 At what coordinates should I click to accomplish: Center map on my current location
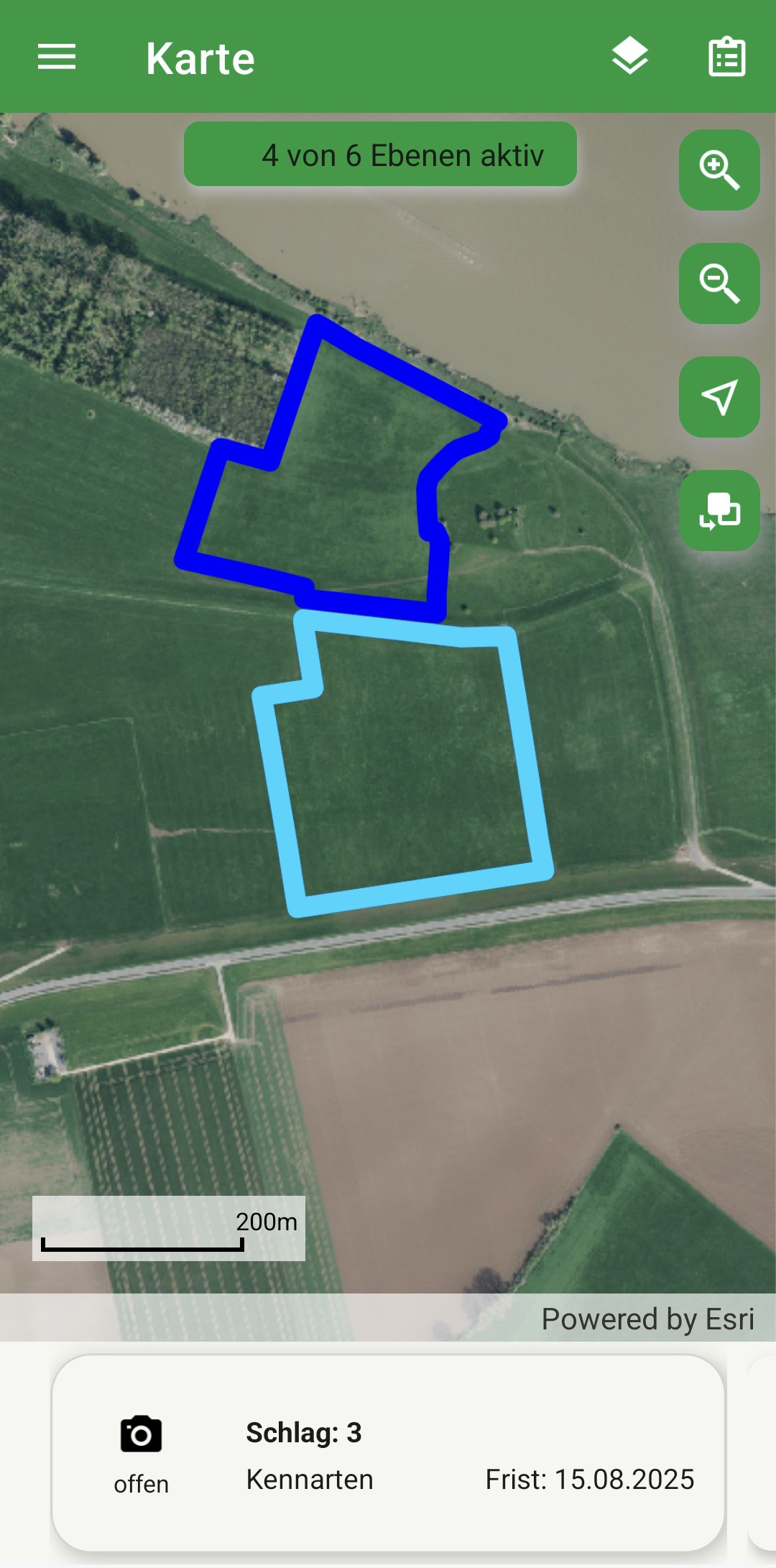pos(719,397)
